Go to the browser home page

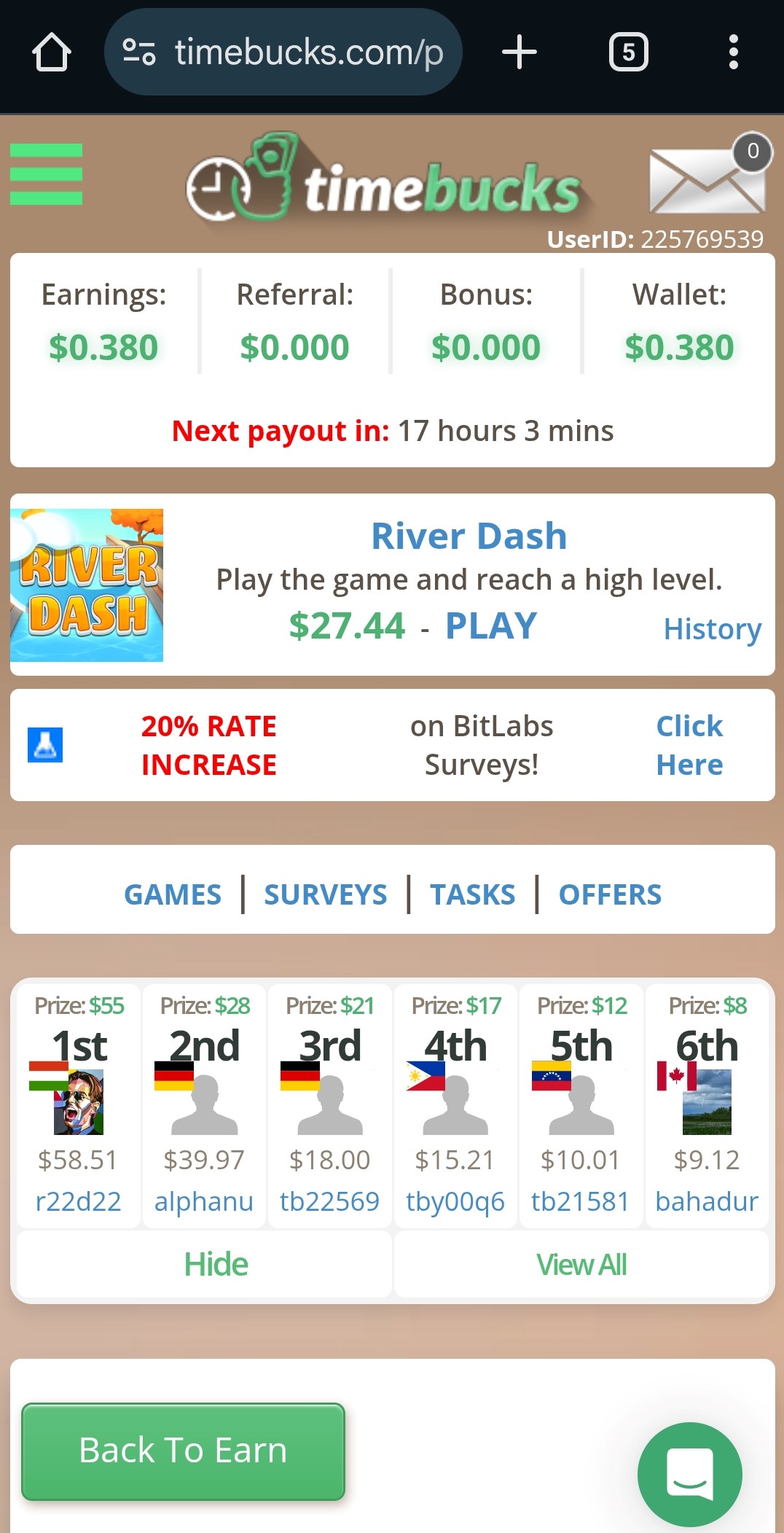(x=52, y=52)
